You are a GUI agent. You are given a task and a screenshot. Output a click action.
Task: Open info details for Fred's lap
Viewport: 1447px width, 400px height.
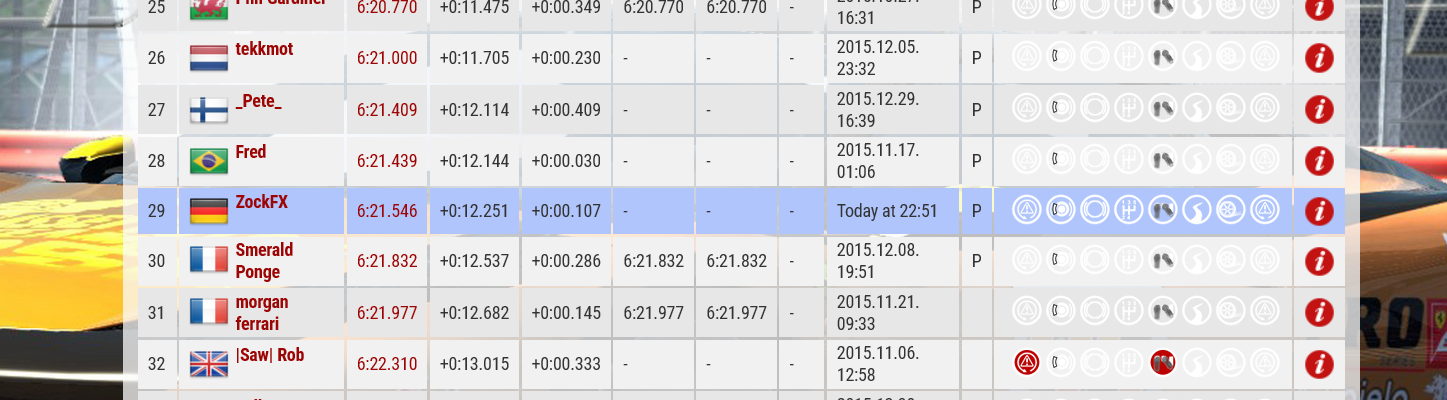click(1319, 160)
